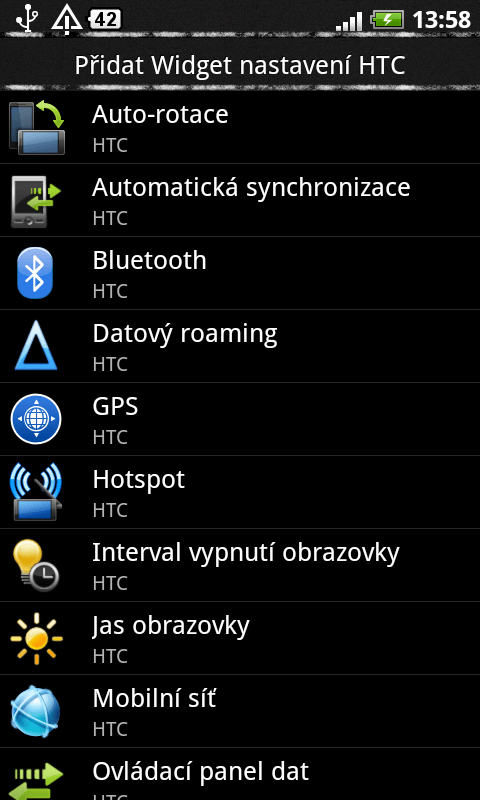
Task: Add the Bluetooth widget
Action: 240,273
